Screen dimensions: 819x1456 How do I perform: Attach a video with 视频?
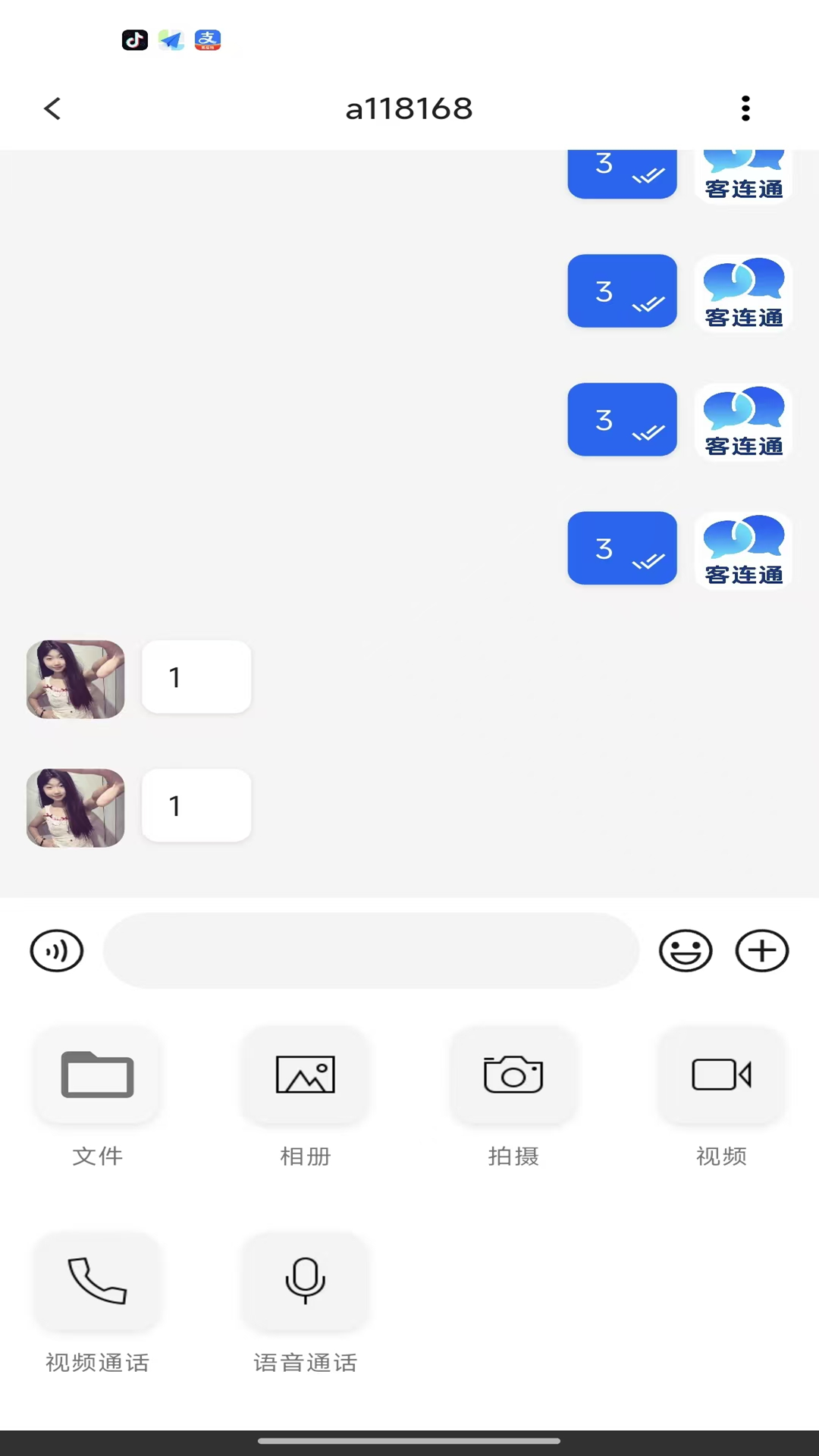[x=721, y=1075]
